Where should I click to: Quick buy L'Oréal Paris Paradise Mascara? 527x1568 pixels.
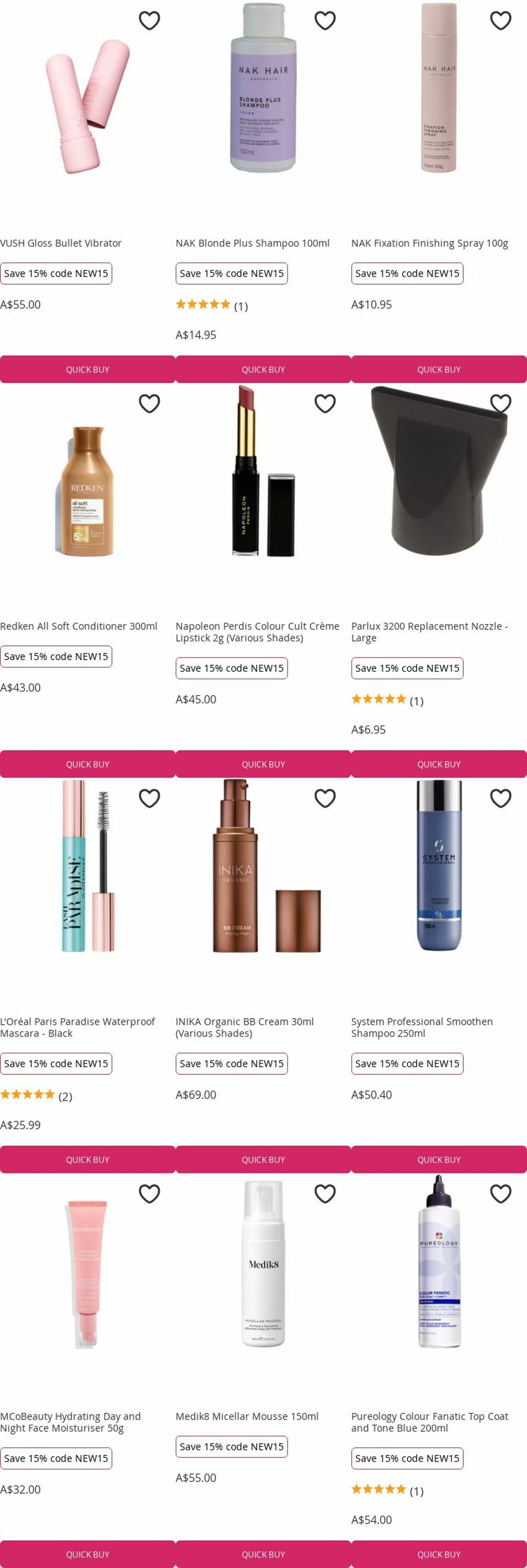[x=88, y=1160]
